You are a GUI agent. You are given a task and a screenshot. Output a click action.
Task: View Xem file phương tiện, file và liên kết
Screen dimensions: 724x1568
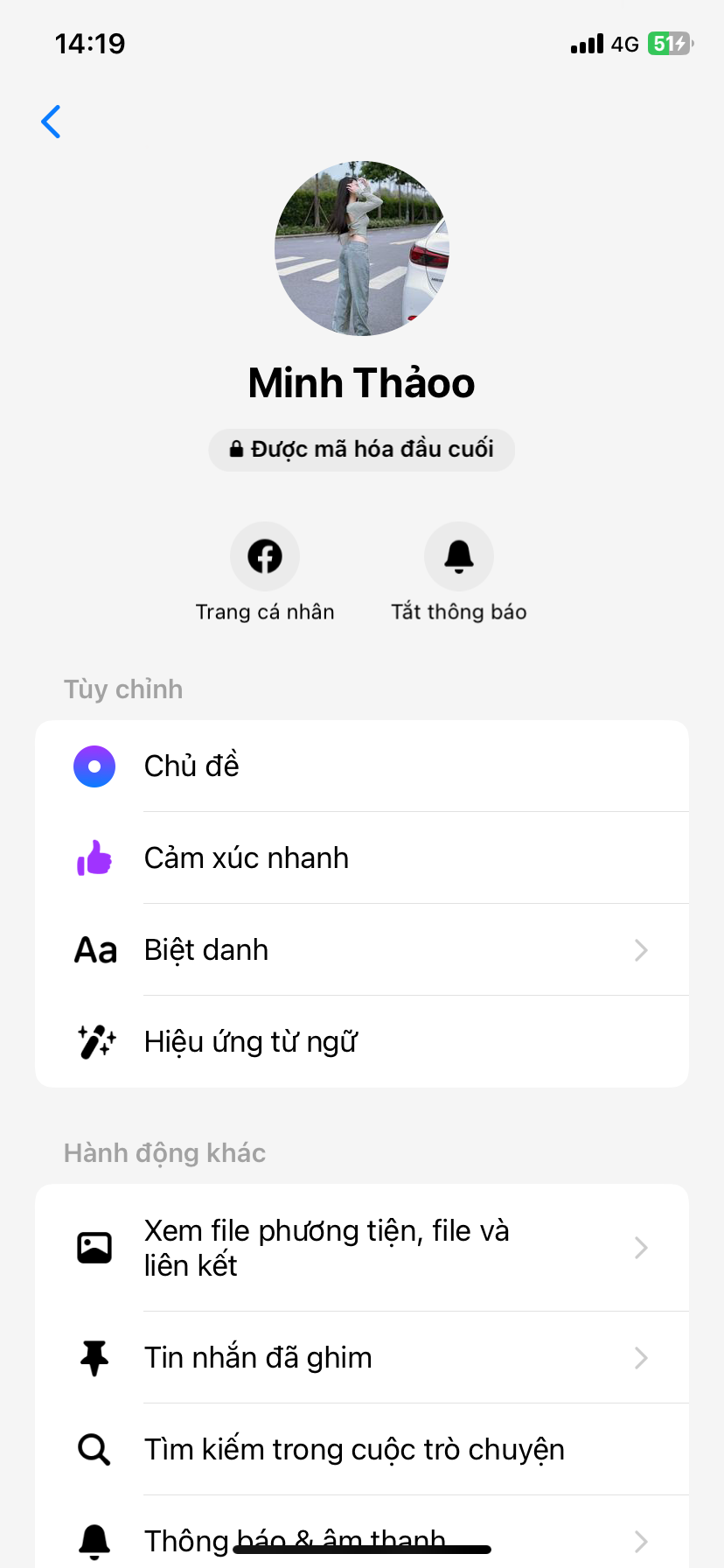[x=362, y=1248]
